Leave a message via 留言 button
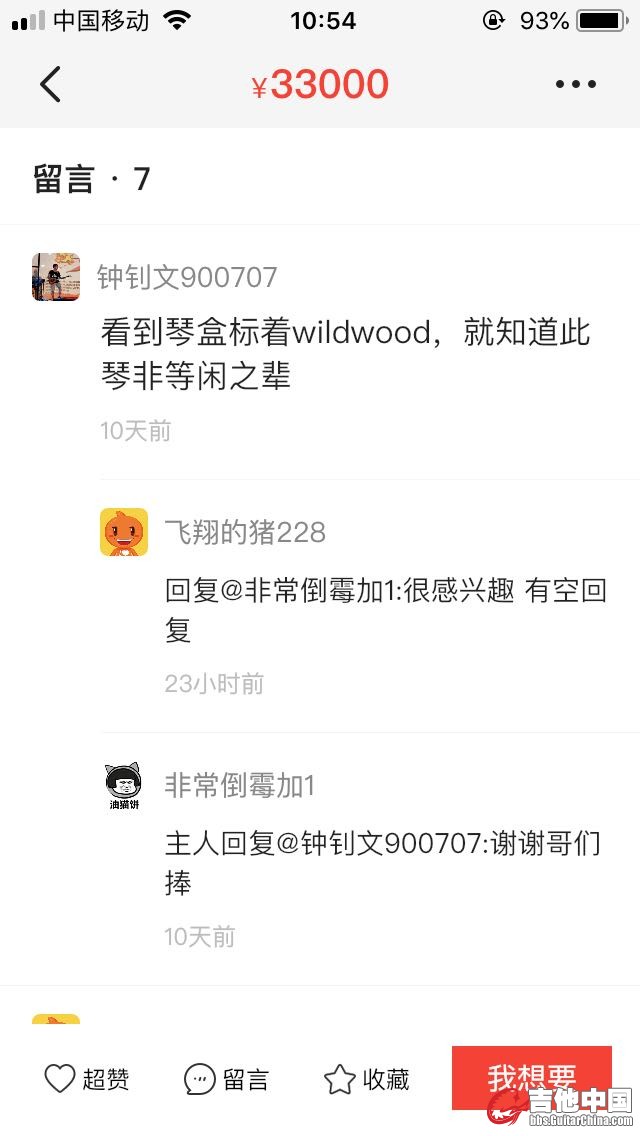 coord(227,1079)
